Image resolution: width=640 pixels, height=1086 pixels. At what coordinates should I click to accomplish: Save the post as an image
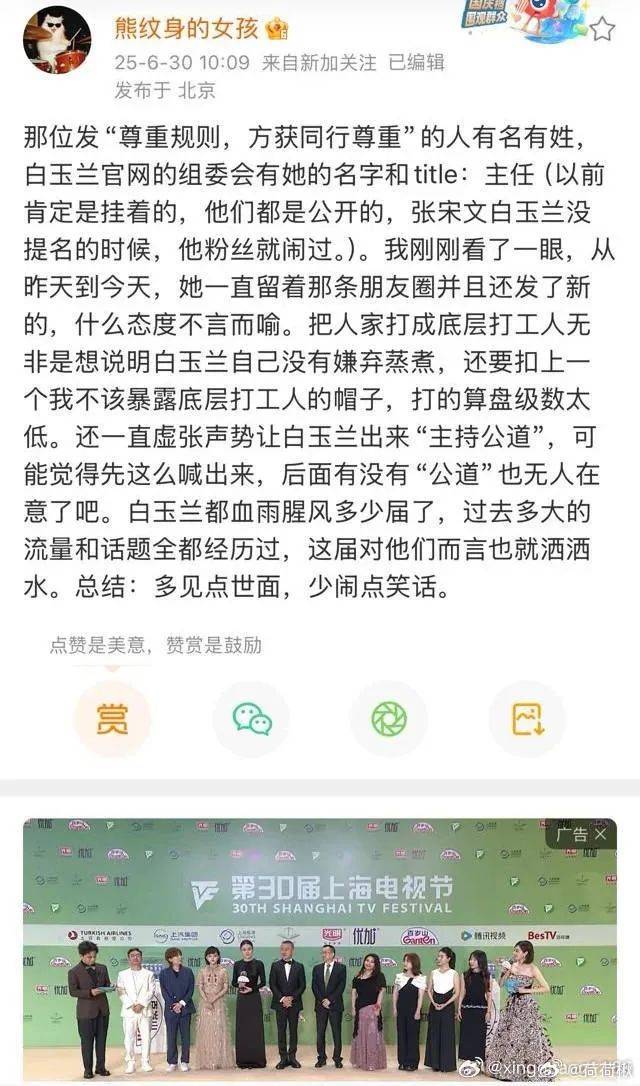tap(528, 718)
